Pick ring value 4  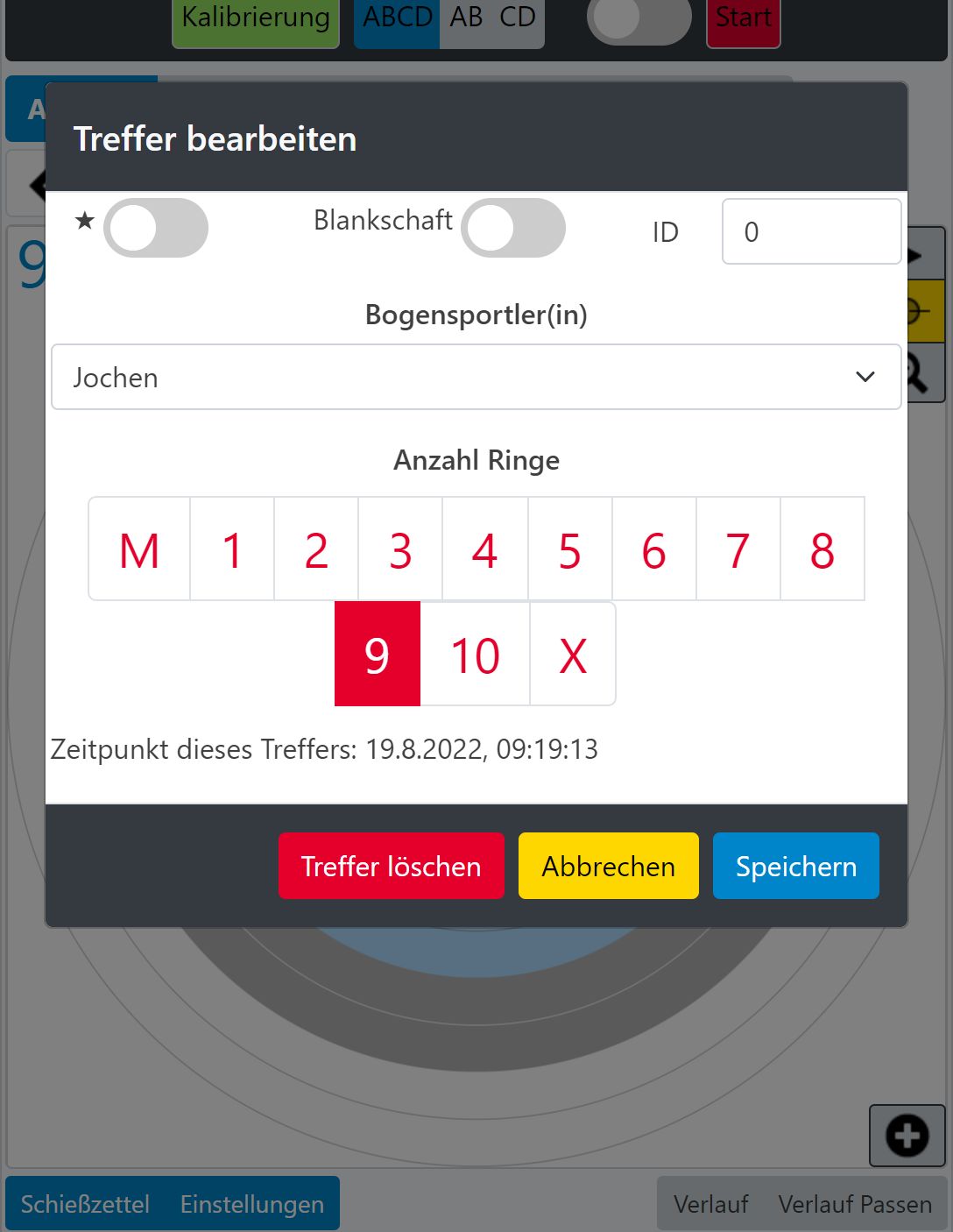(485, 549)
